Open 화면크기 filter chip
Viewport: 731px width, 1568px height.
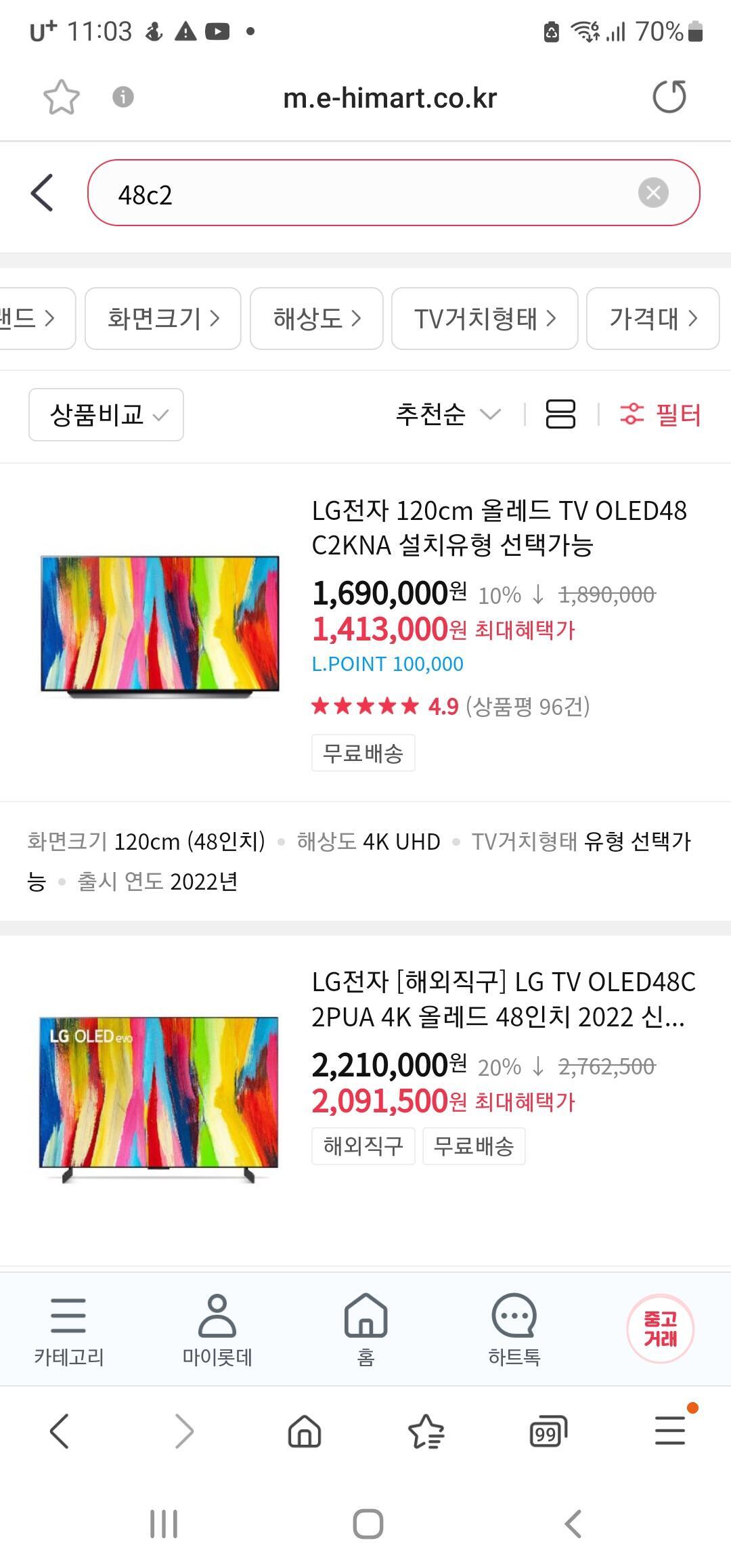[x=163, y=318]
